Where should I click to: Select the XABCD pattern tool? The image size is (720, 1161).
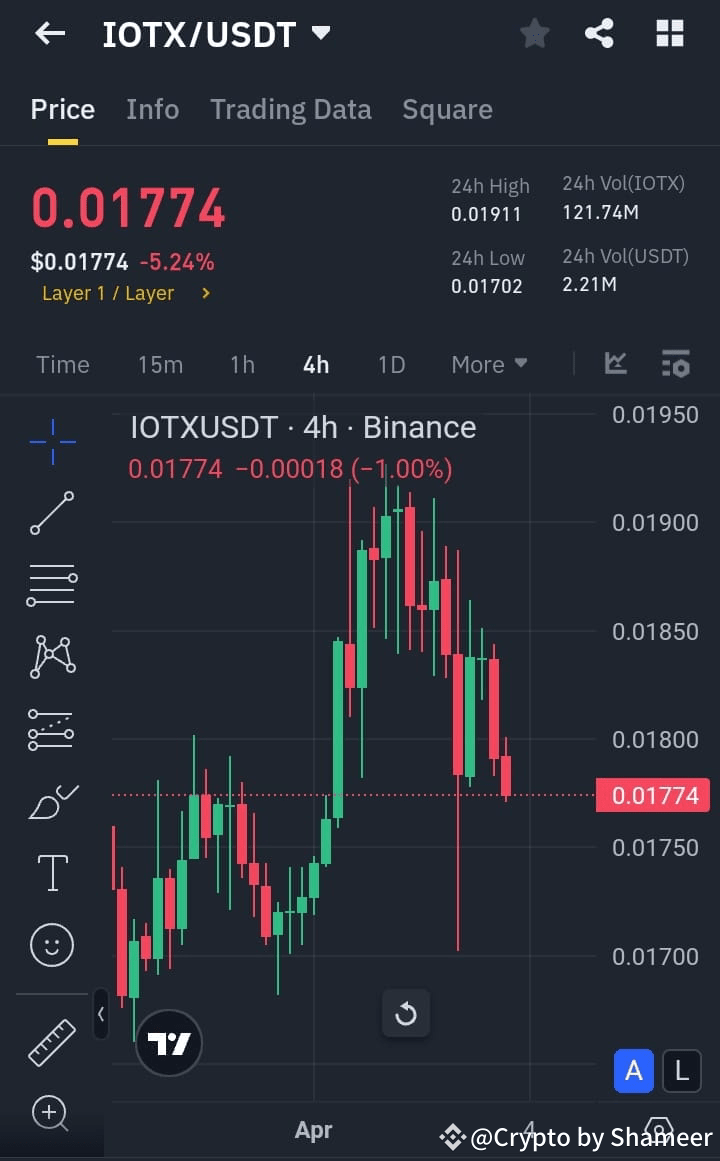click(52, 657)
